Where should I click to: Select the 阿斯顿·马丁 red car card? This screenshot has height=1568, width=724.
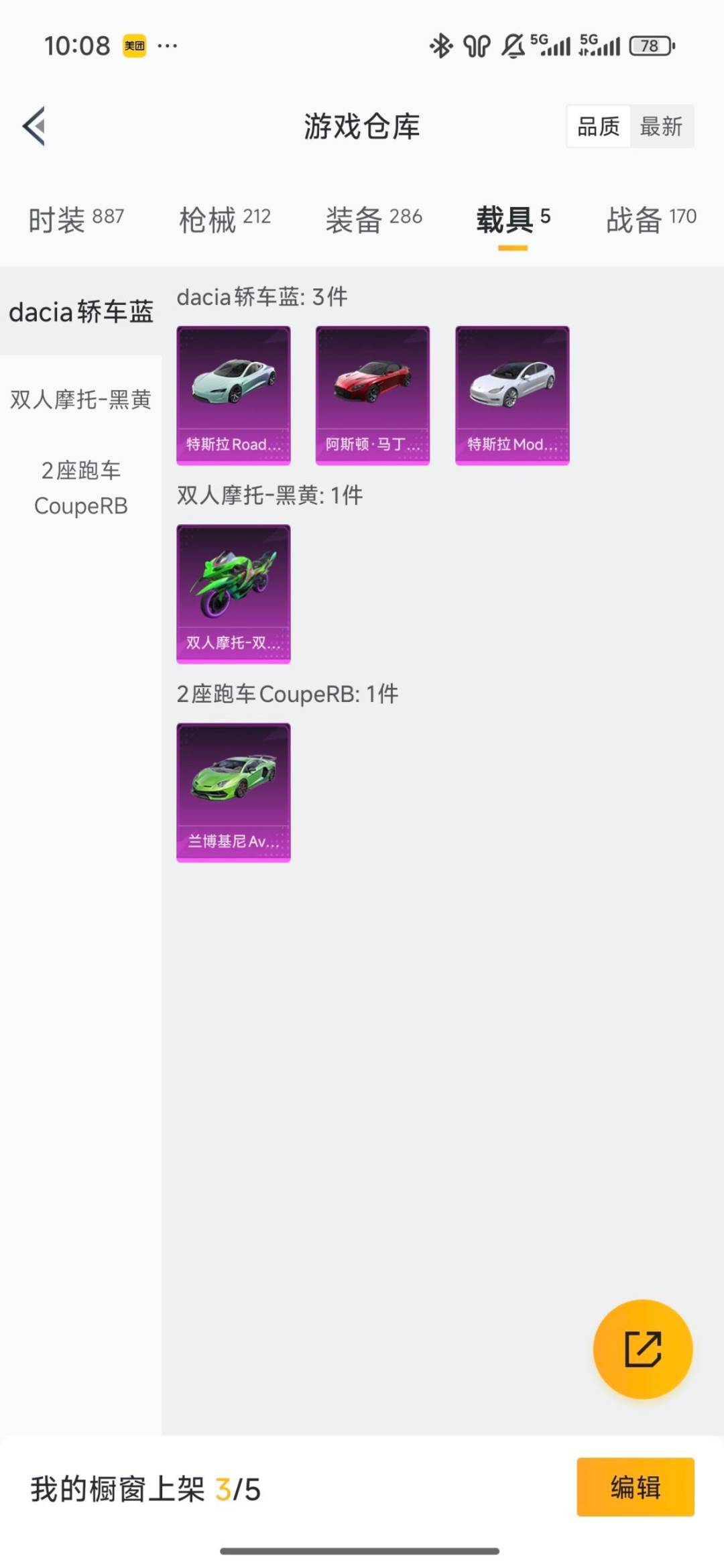(x=373, y=395)
